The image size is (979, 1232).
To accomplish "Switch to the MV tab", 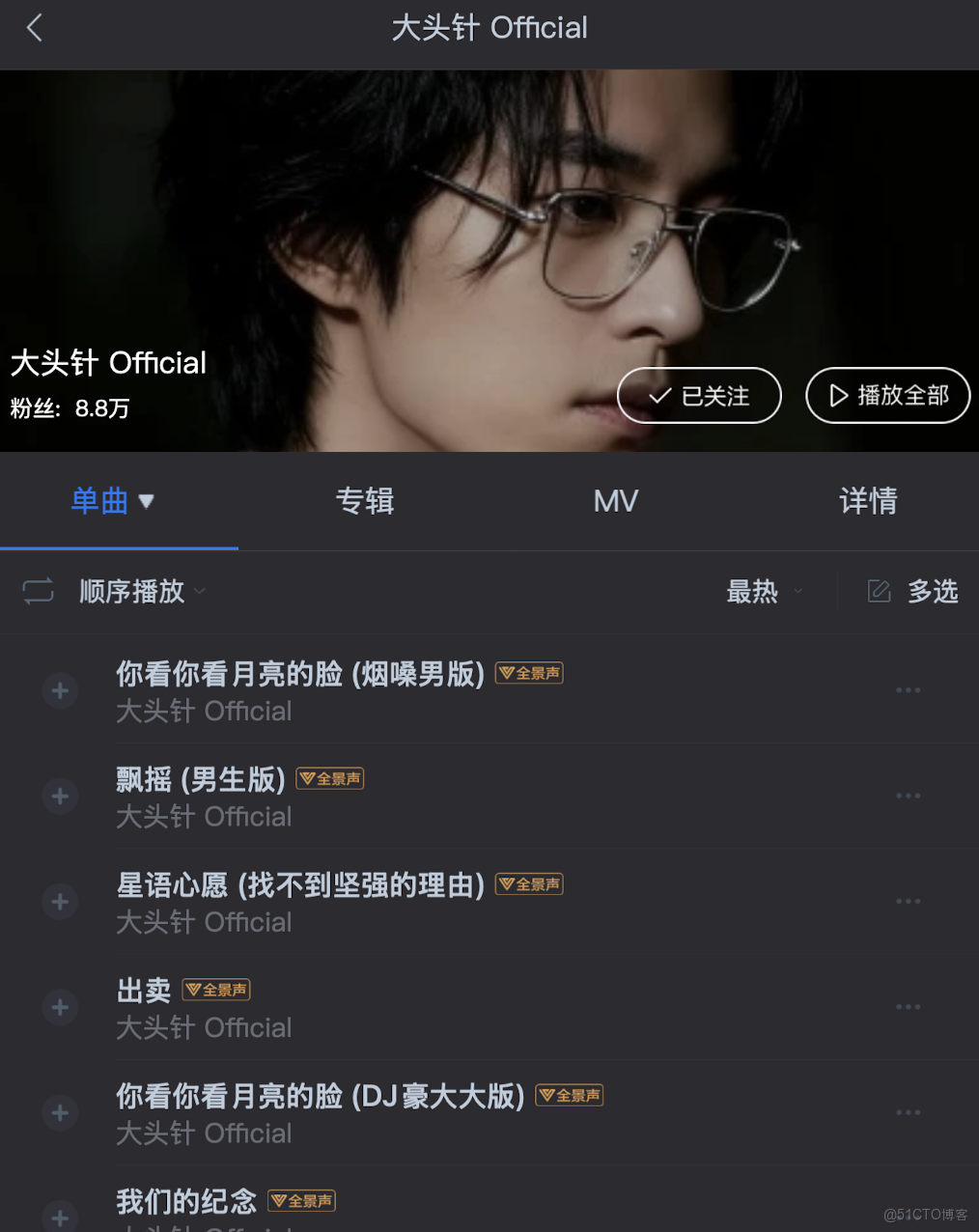I will tap(615, 501).
